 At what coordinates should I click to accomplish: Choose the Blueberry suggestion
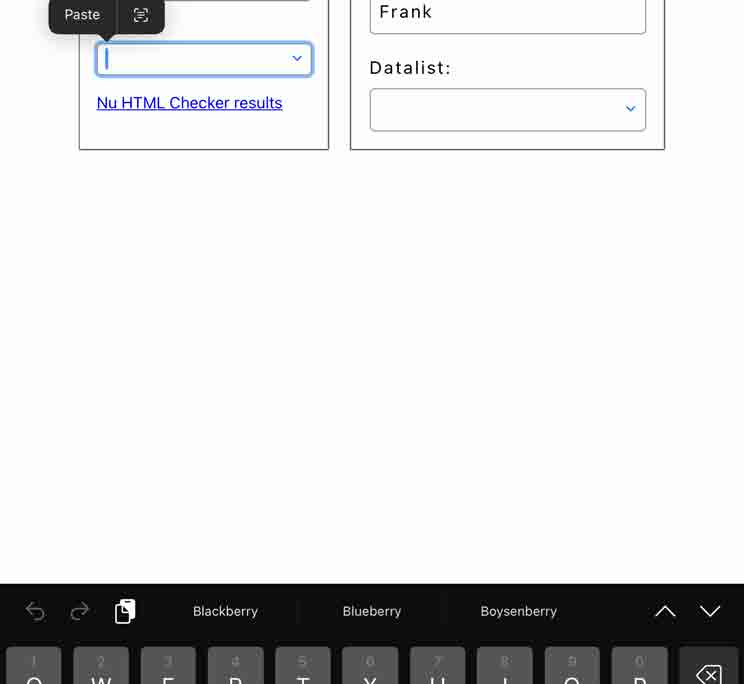tap(371, 611)
